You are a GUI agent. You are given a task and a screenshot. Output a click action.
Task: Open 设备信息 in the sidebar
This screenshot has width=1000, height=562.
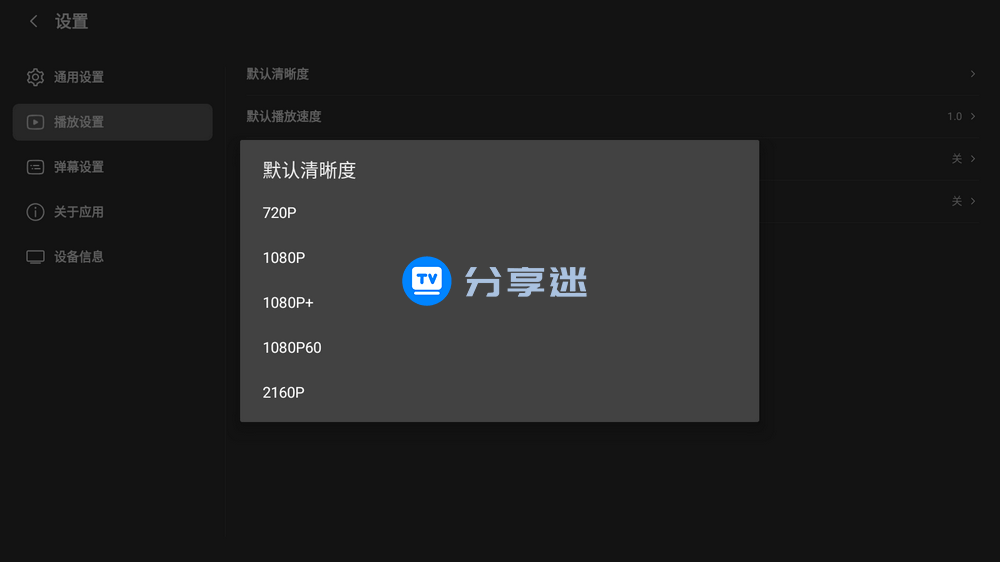pyautogui.click(x=79, y=257)
